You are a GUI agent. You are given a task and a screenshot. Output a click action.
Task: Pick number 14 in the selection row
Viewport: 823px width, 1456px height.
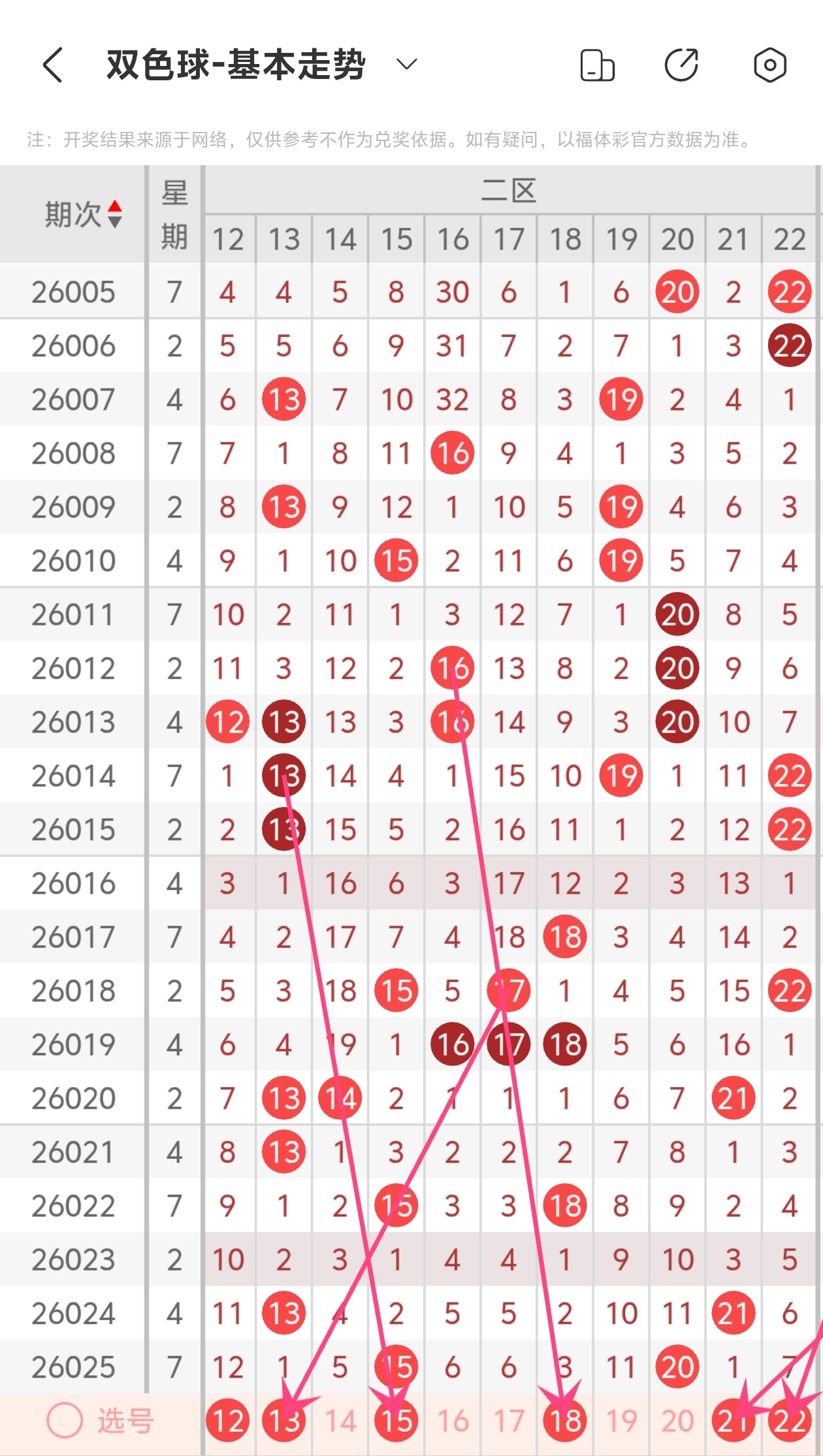click(x=340, y=1421)
